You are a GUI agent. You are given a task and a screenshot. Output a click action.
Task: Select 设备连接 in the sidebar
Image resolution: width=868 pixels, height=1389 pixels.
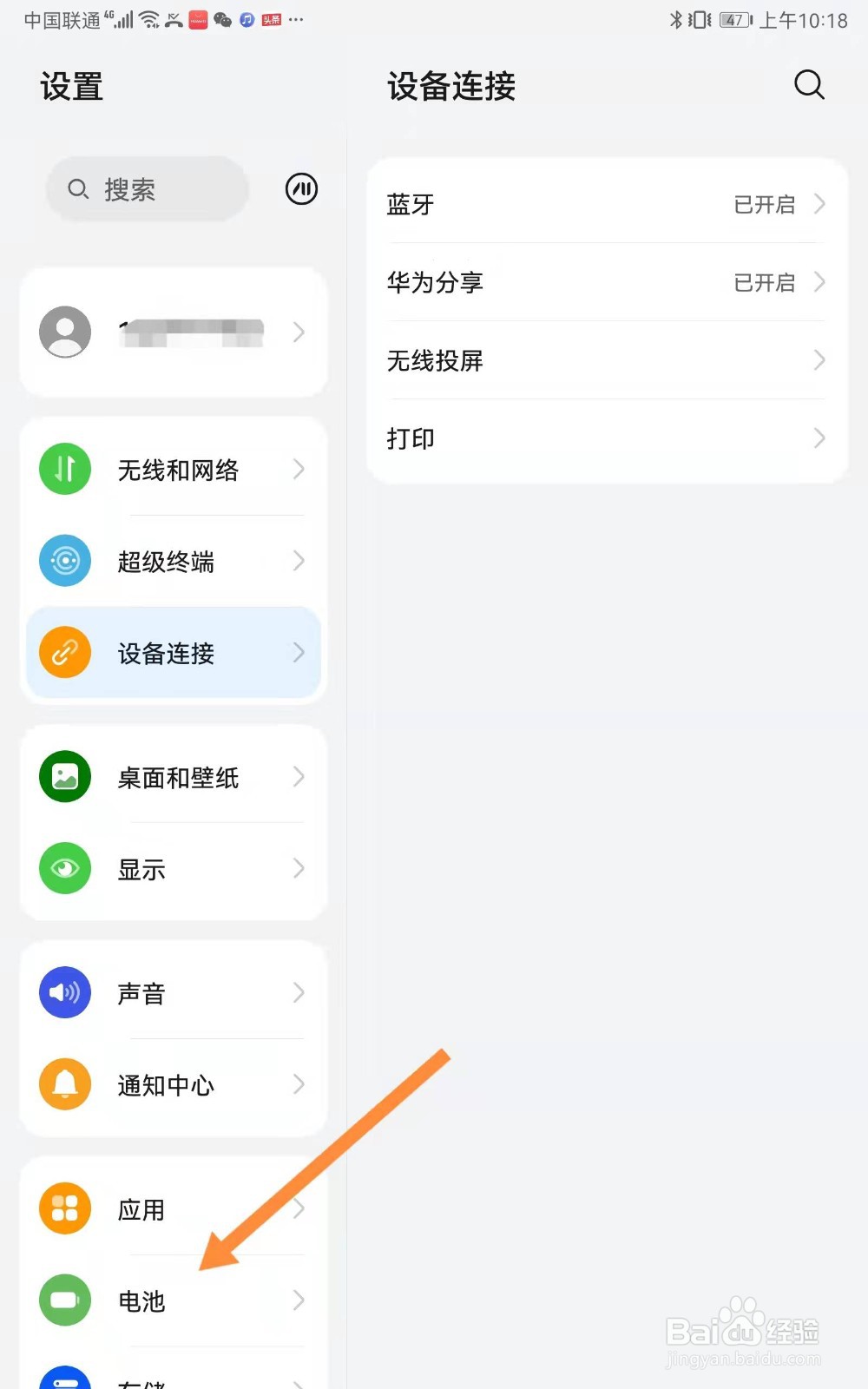point(171,653)
